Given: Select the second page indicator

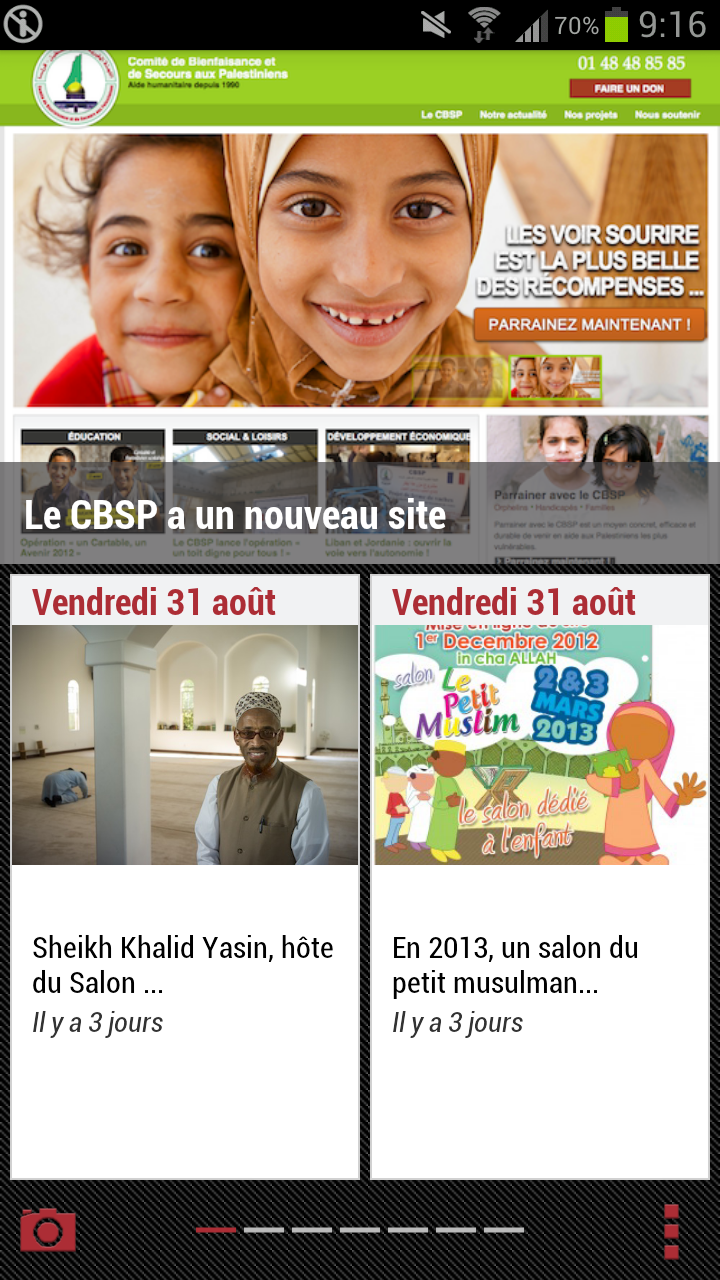Looking at the screenshot, I should click(x=264, y=1230).
